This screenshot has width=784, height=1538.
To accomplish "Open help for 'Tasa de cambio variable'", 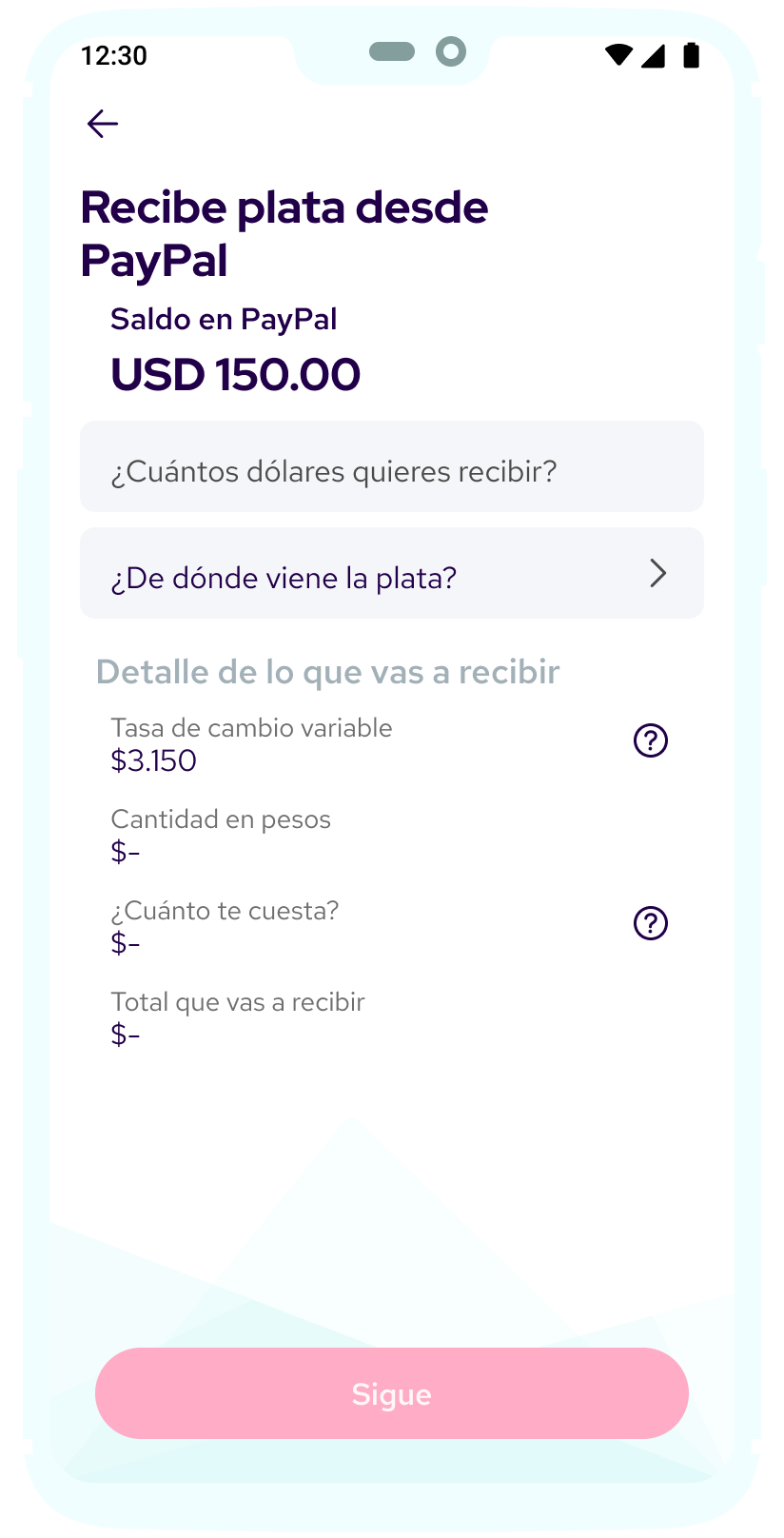I will click(x=651, y=740).
